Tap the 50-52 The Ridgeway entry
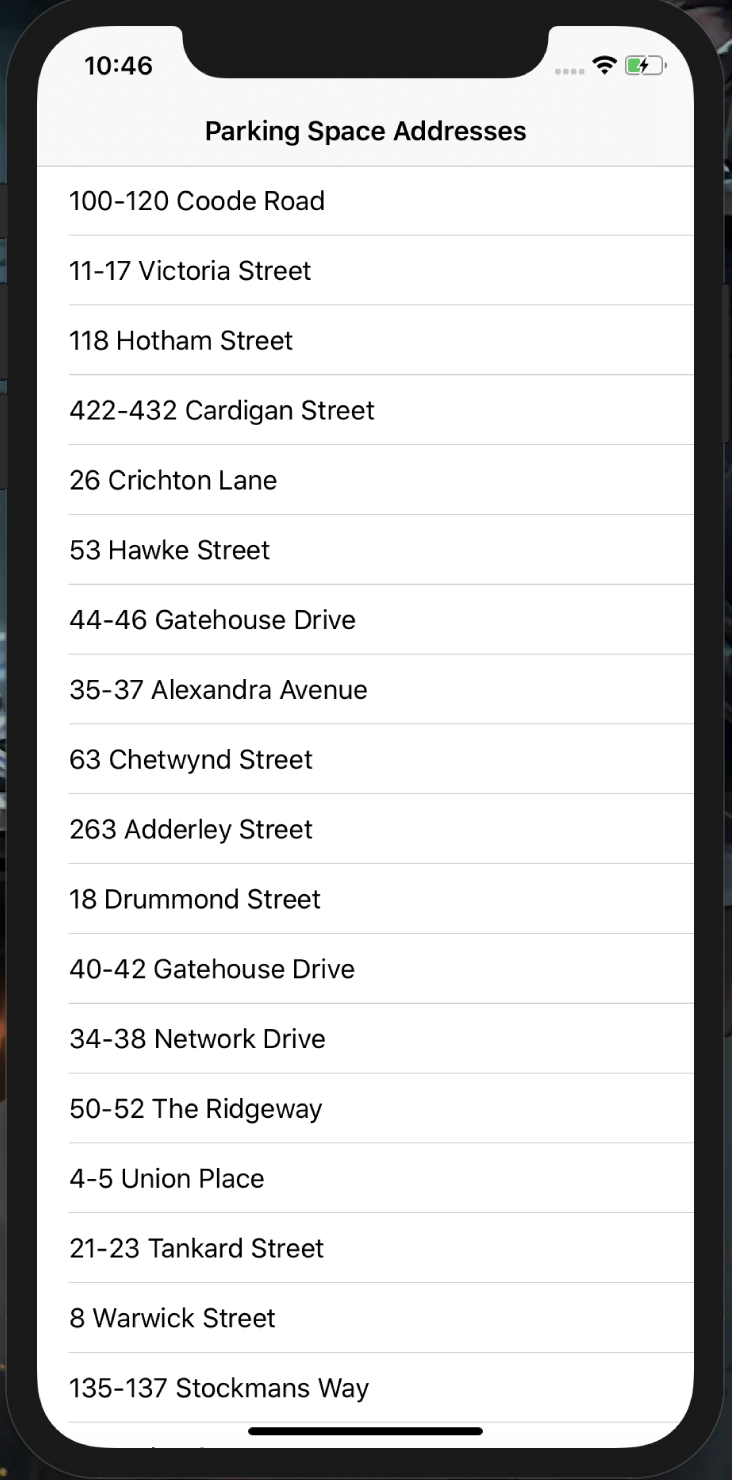Screen dimensions: 732x1480 pyautogui.click(x=196, y=1109)
